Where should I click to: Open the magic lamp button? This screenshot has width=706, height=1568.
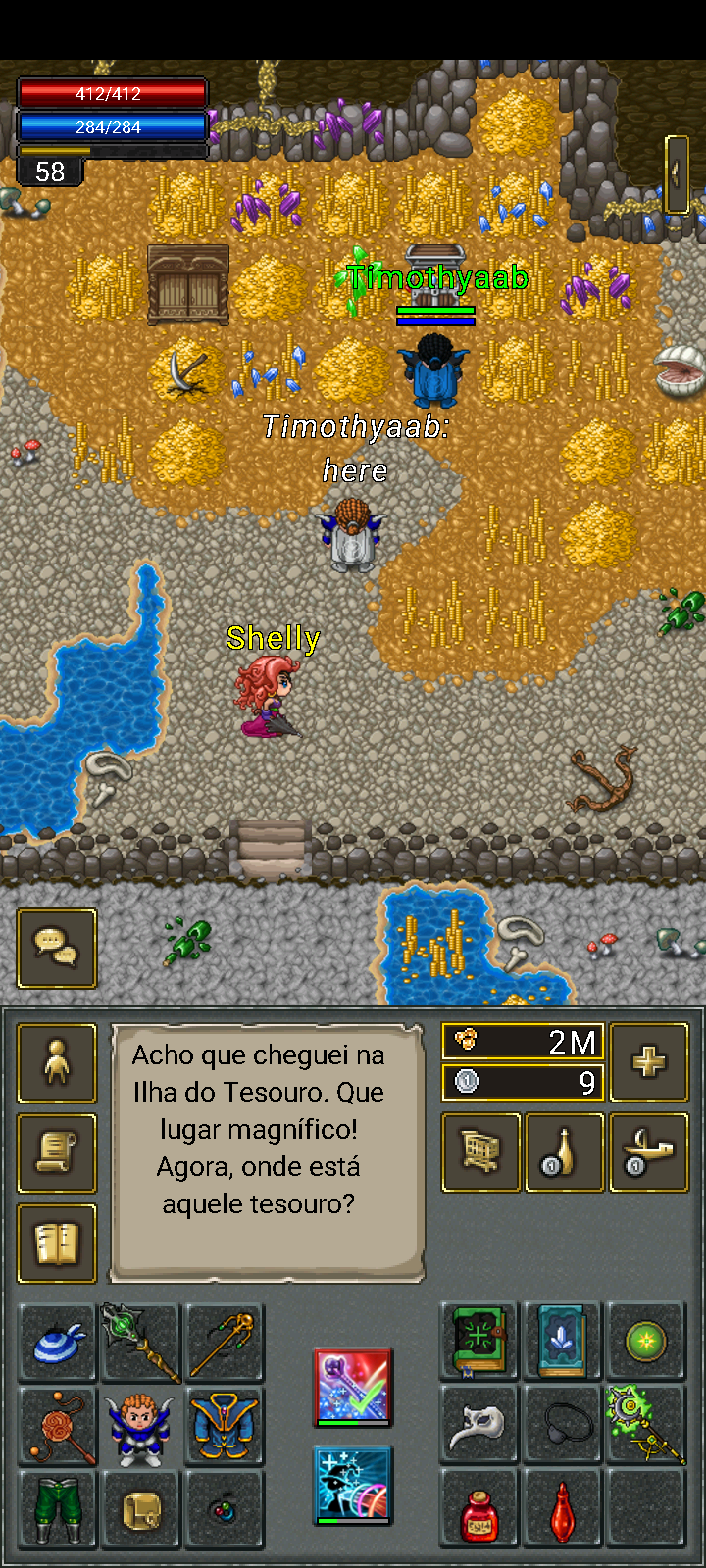tap(648, 1152)
